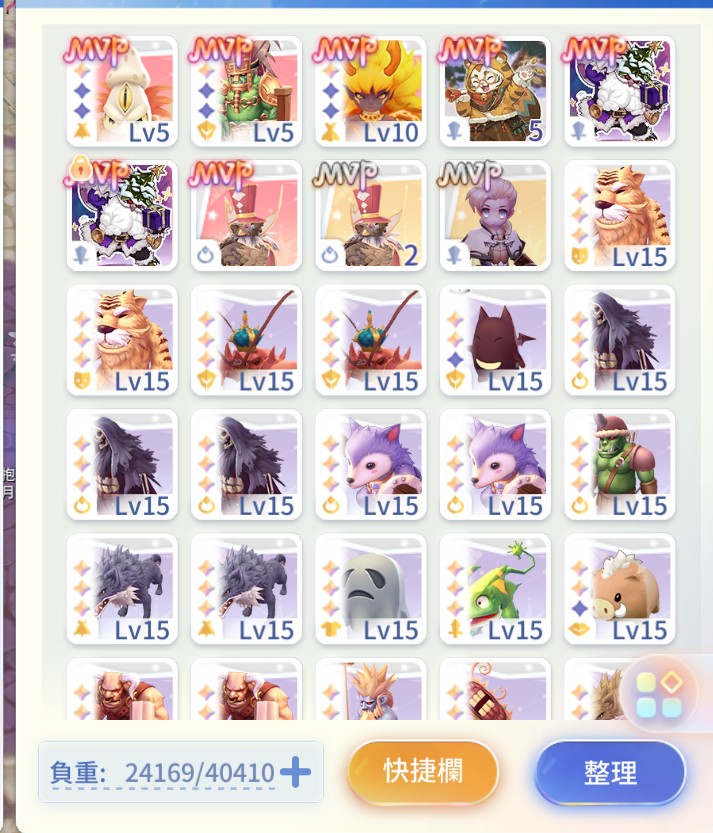
Task: Select the MVP one-eyed white card Lv5
Action: tap(122, 92)
